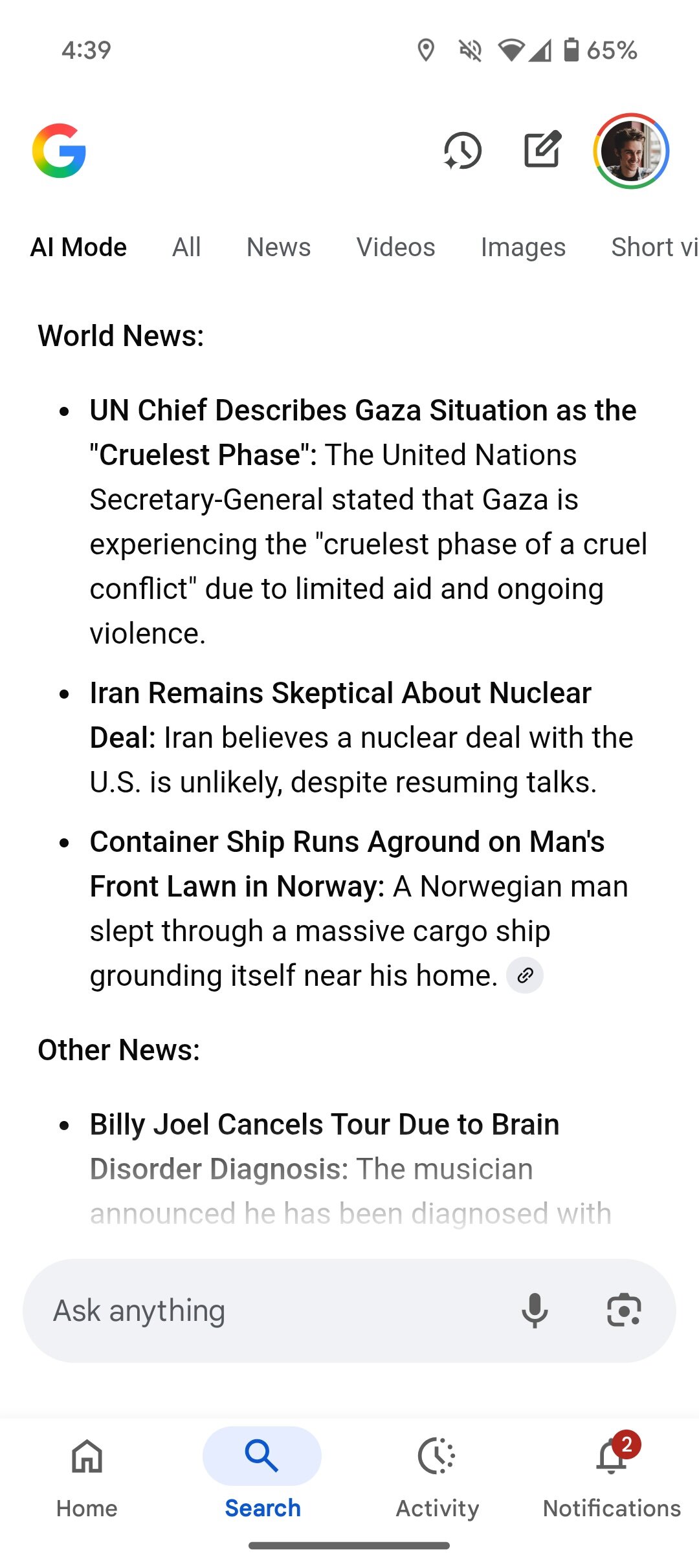This screenshot has height=1568, width=699.
Task: Switch to the News tab
Action: 278,247
